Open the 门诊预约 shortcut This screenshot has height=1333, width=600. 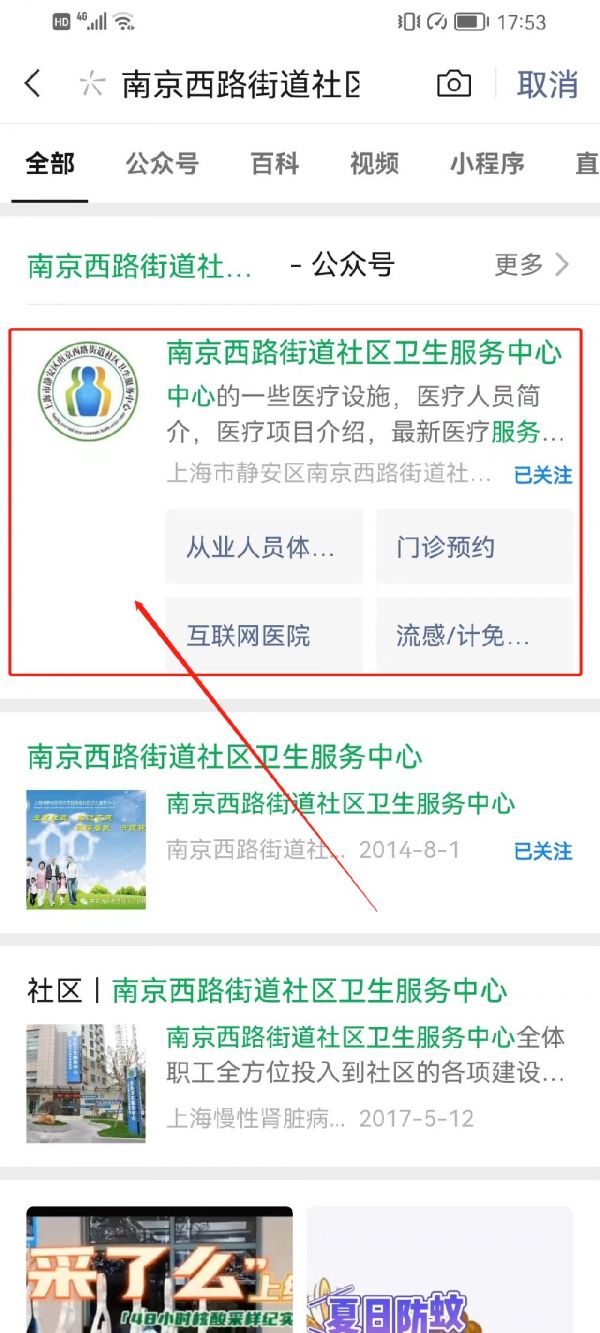pos(474,547)
